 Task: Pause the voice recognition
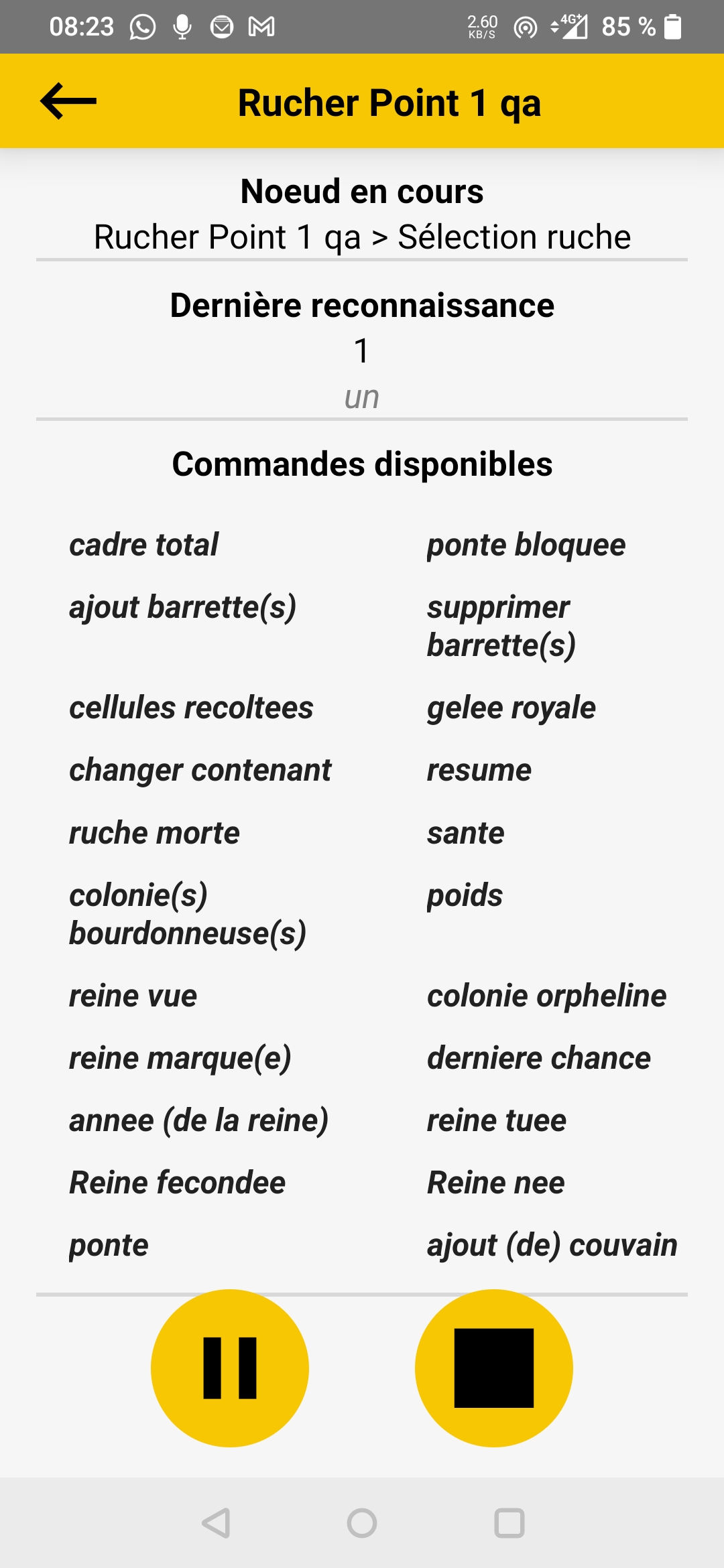coord(230,1368)
